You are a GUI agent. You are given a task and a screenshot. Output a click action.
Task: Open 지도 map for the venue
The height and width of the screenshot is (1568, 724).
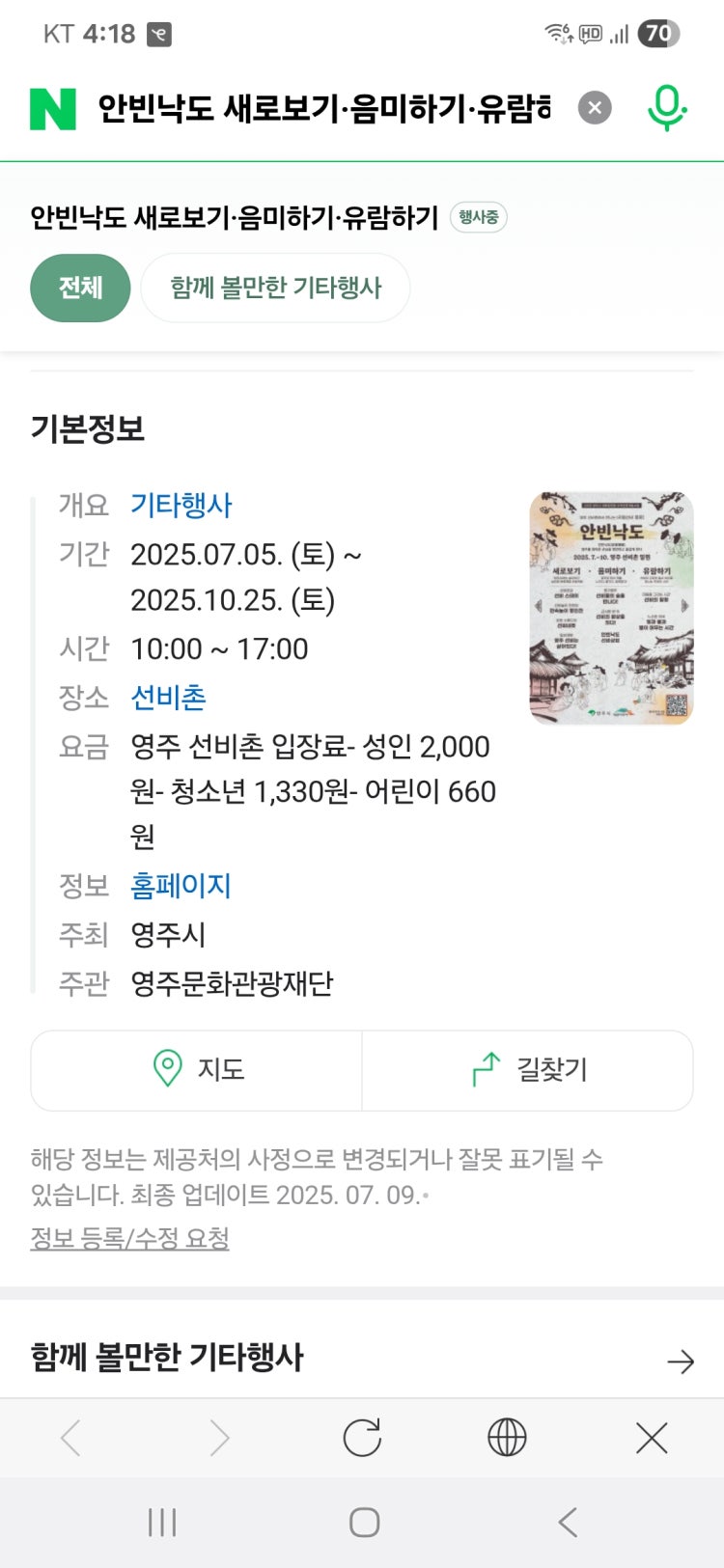[x=197, y=1070]
